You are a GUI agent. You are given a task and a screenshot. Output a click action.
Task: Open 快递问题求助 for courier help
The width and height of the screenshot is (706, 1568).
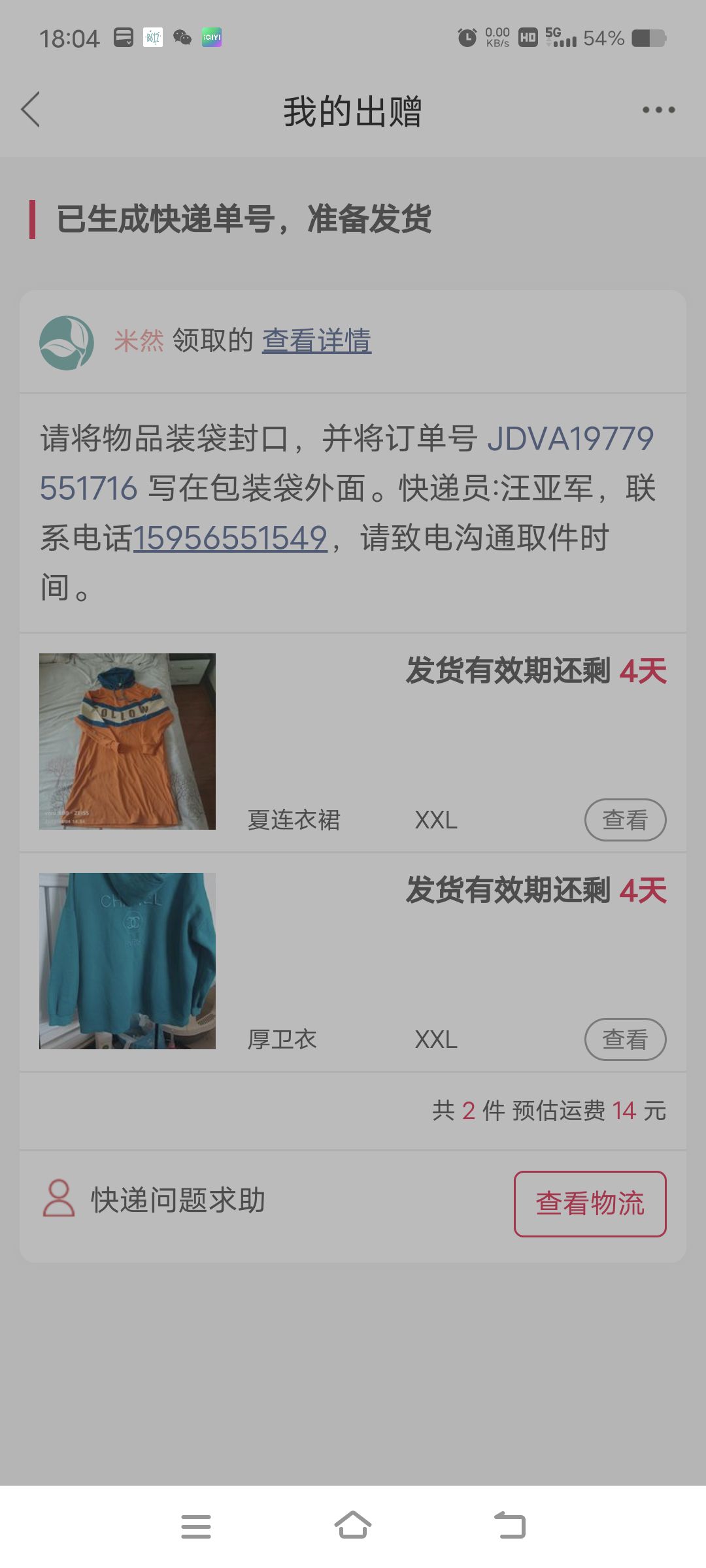154,1200
